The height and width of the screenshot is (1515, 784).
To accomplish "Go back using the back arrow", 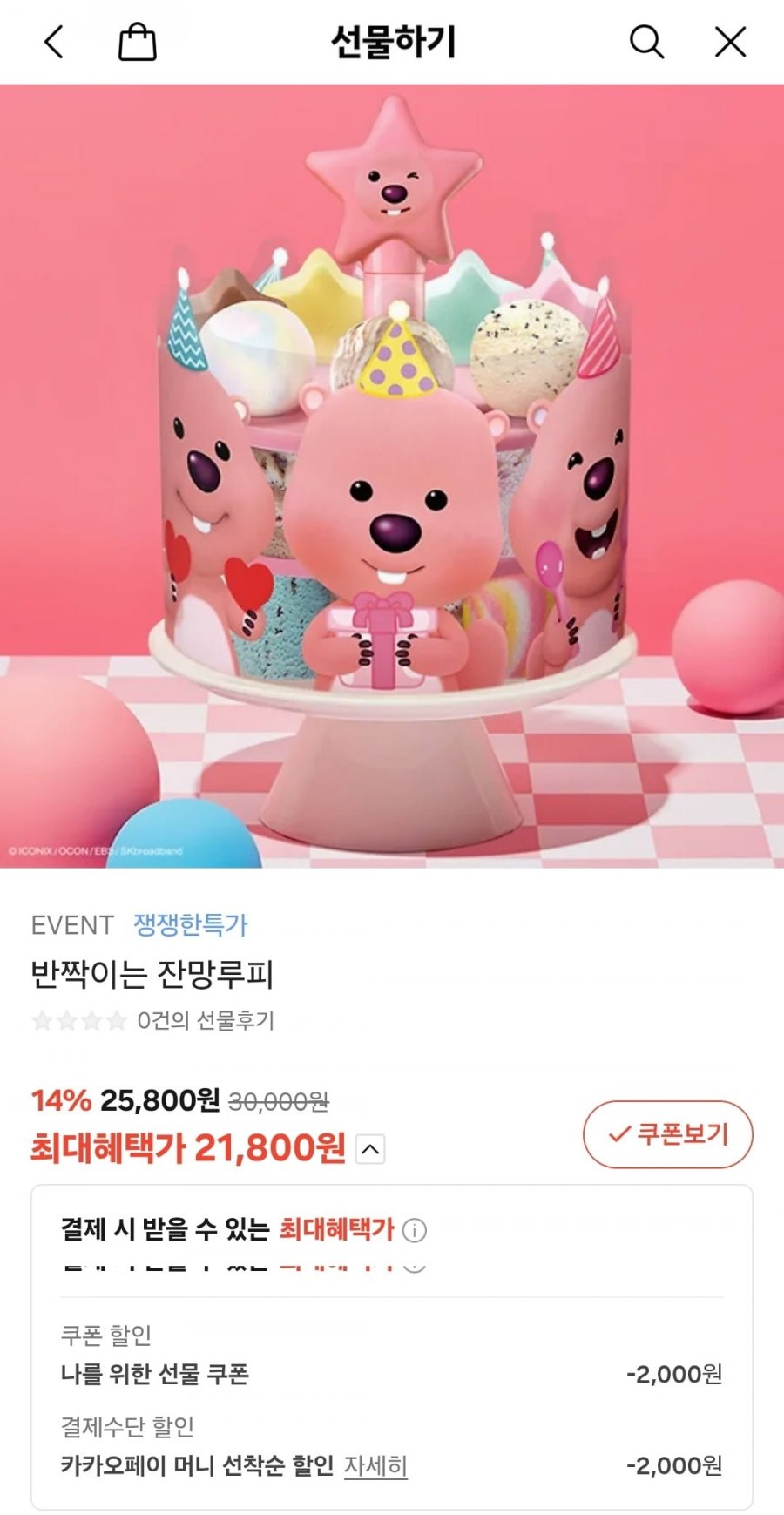I will [54, 42].
